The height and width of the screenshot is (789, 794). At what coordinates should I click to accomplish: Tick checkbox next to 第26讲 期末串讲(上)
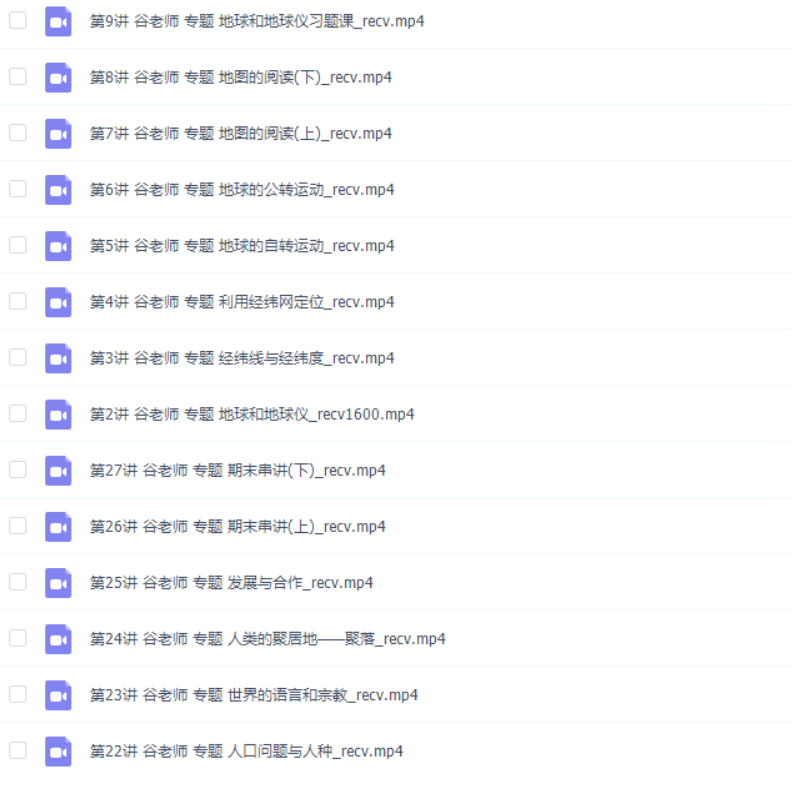(17, 525)
